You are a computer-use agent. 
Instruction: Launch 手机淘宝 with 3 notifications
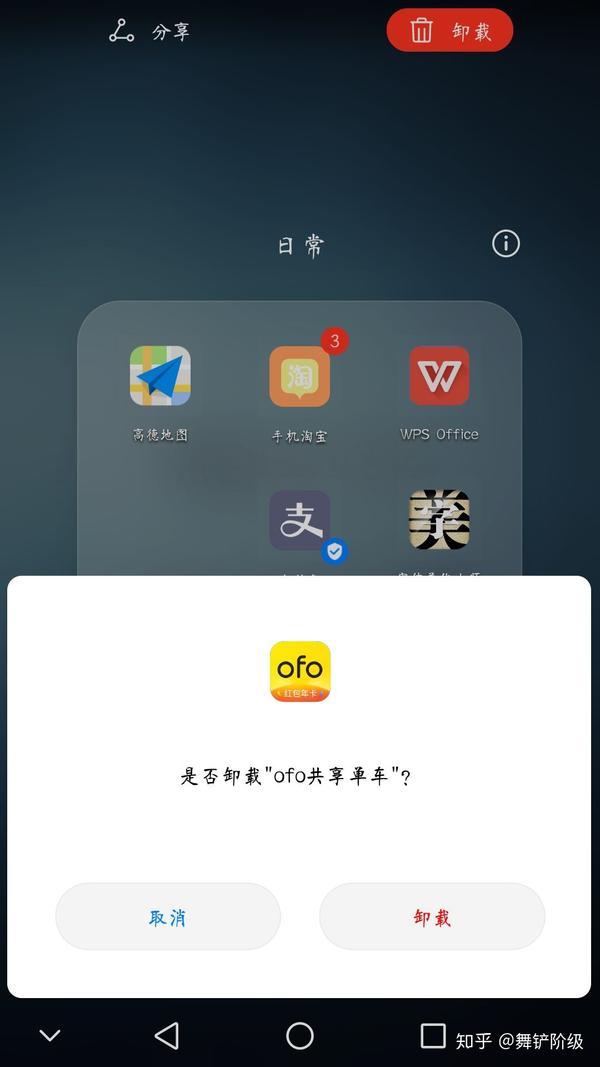click(299, 377)
